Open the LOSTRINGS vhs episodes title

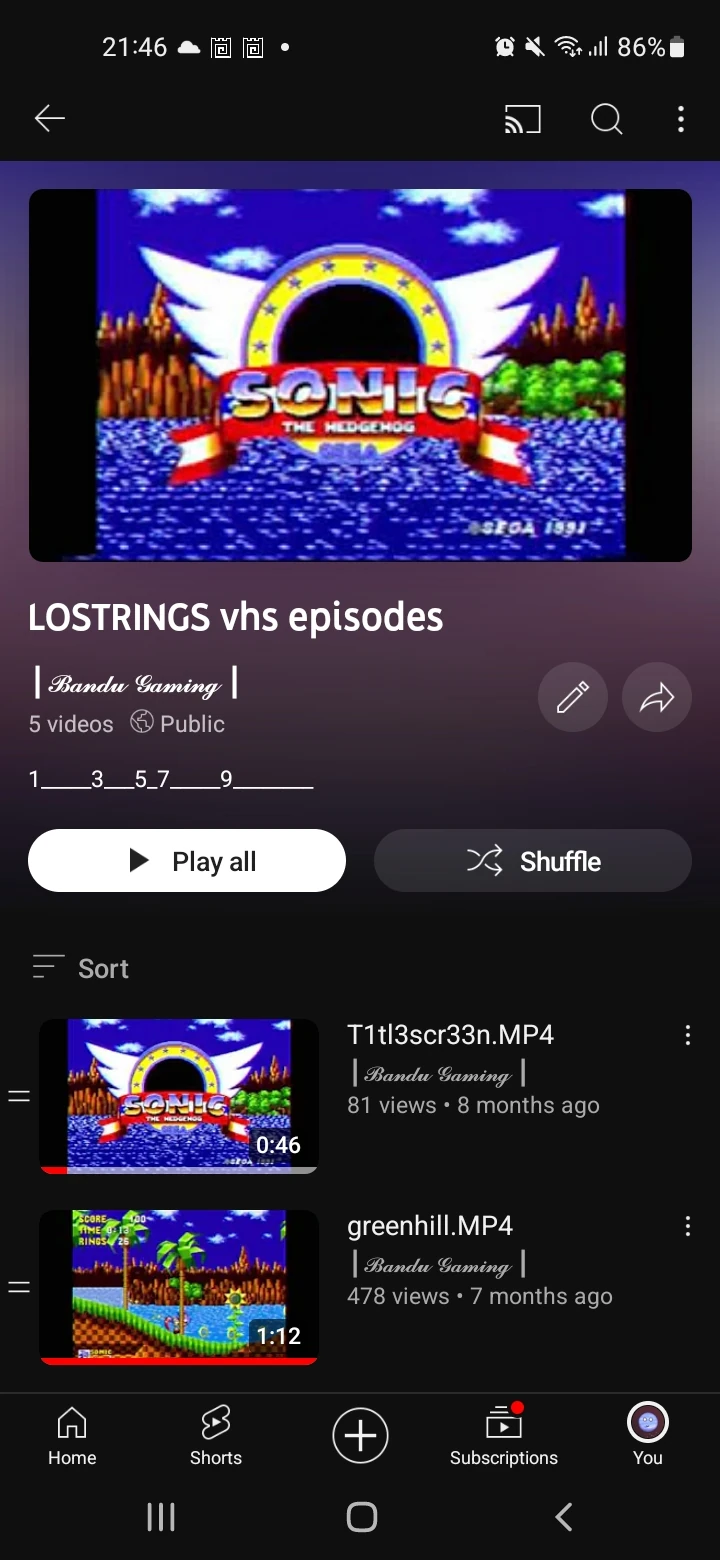(x=235, y=617)
